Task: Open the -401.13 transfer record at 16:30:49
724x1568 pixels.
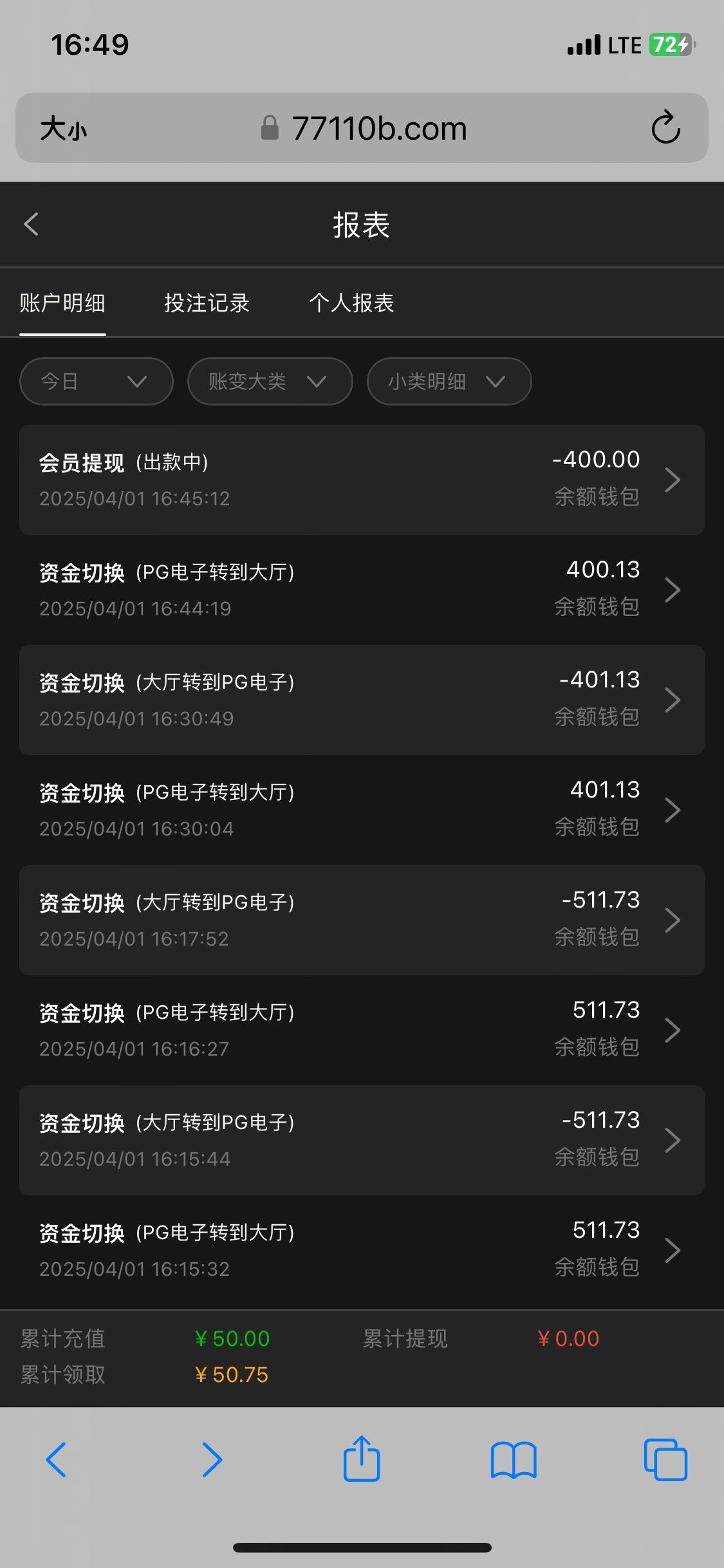Action: tap(362, 700)
